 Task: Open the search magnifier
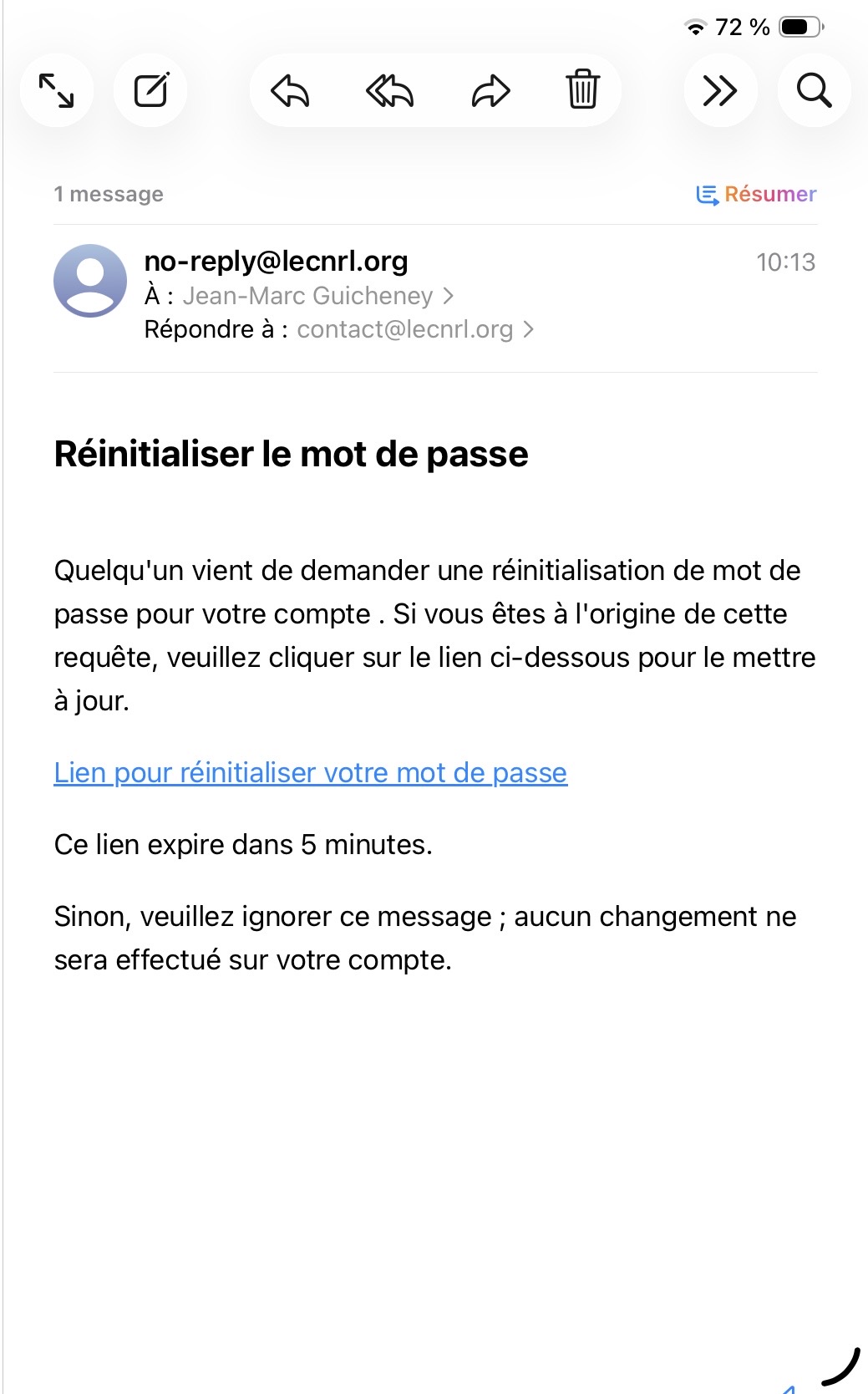(814, 90)
